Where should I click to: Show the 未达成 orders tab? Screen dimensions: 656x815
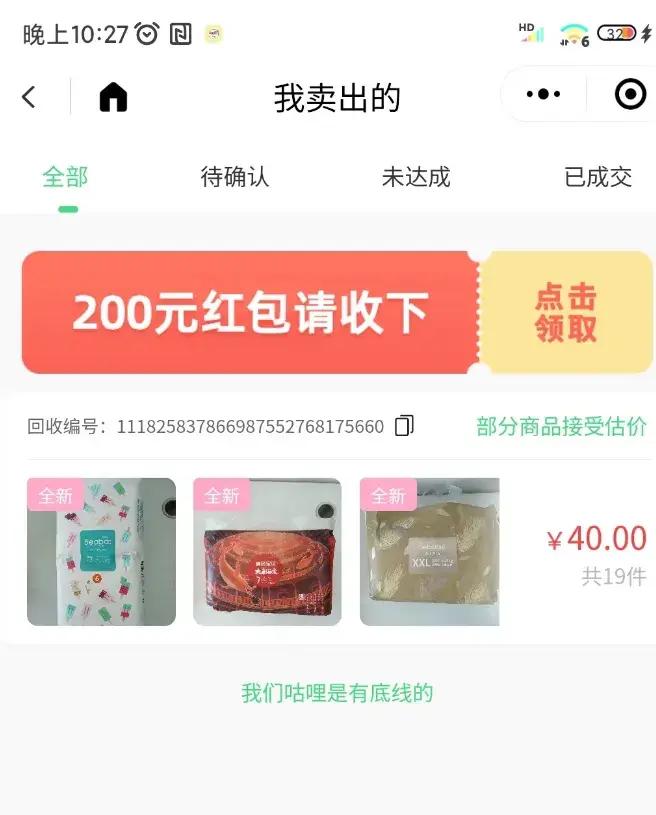coord(416,178)
